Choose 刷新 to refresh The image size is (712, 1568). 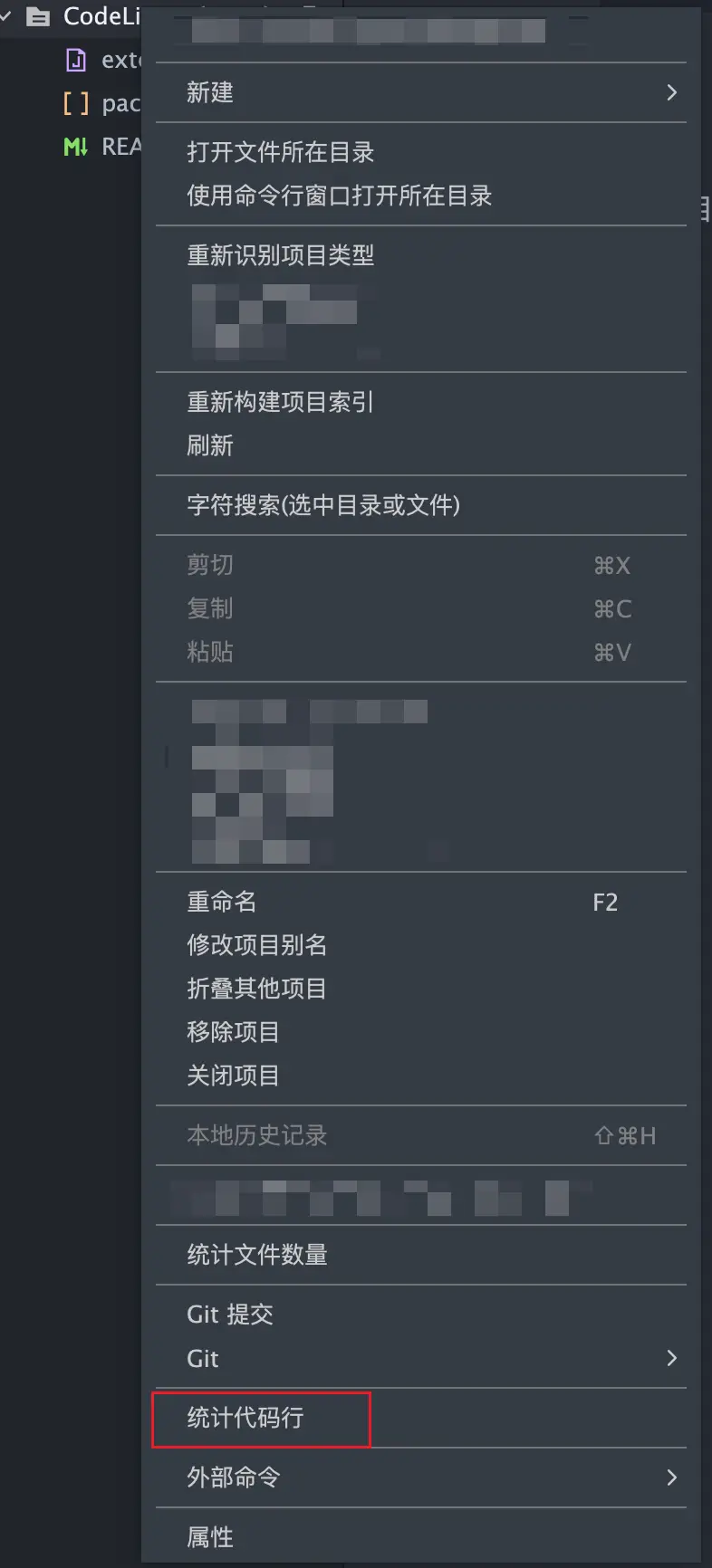pyautogui.click(x=421, y=445)
